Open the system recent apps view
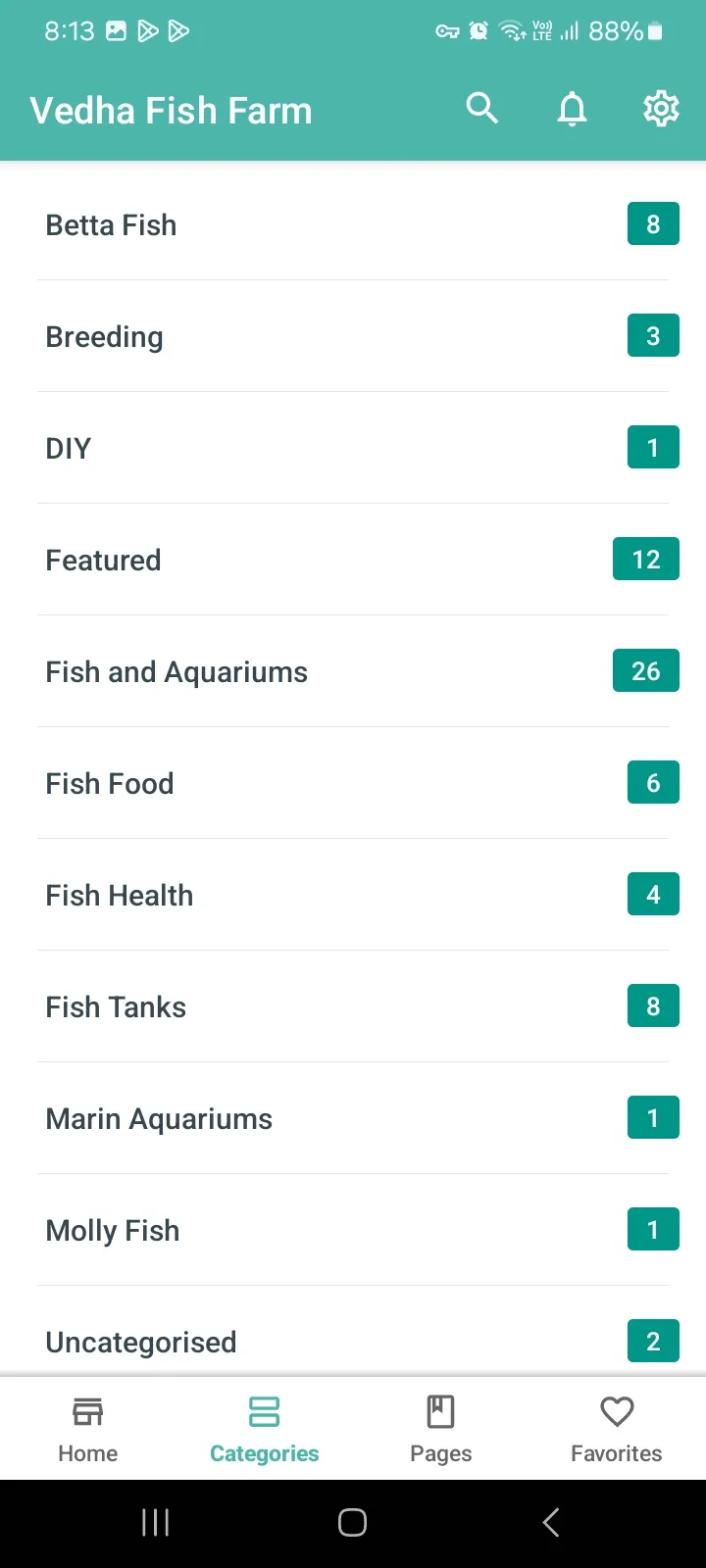This screenshot has width=706, height=1568. tap(155, 1522)
